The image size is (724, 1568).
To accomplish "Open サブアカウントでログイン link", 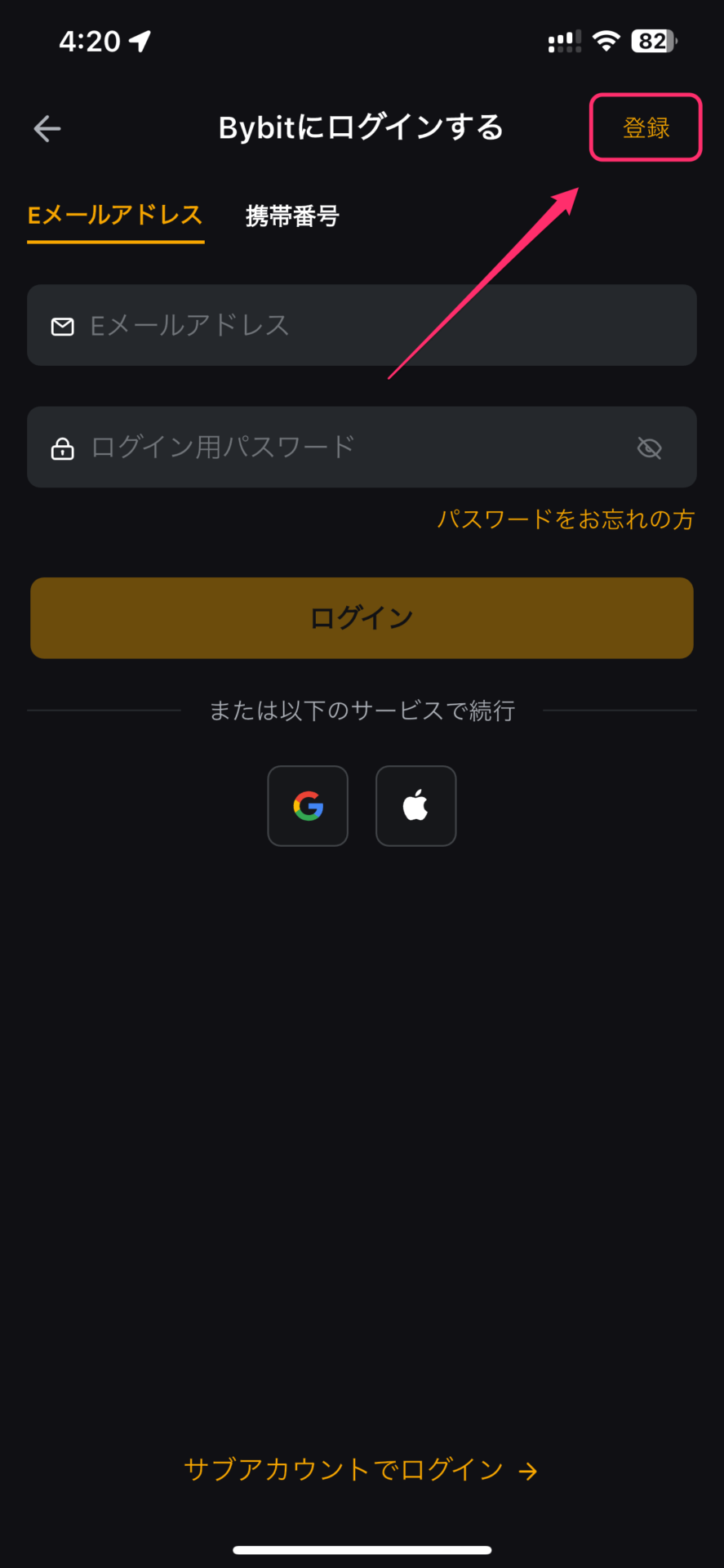I will 361,1470.
